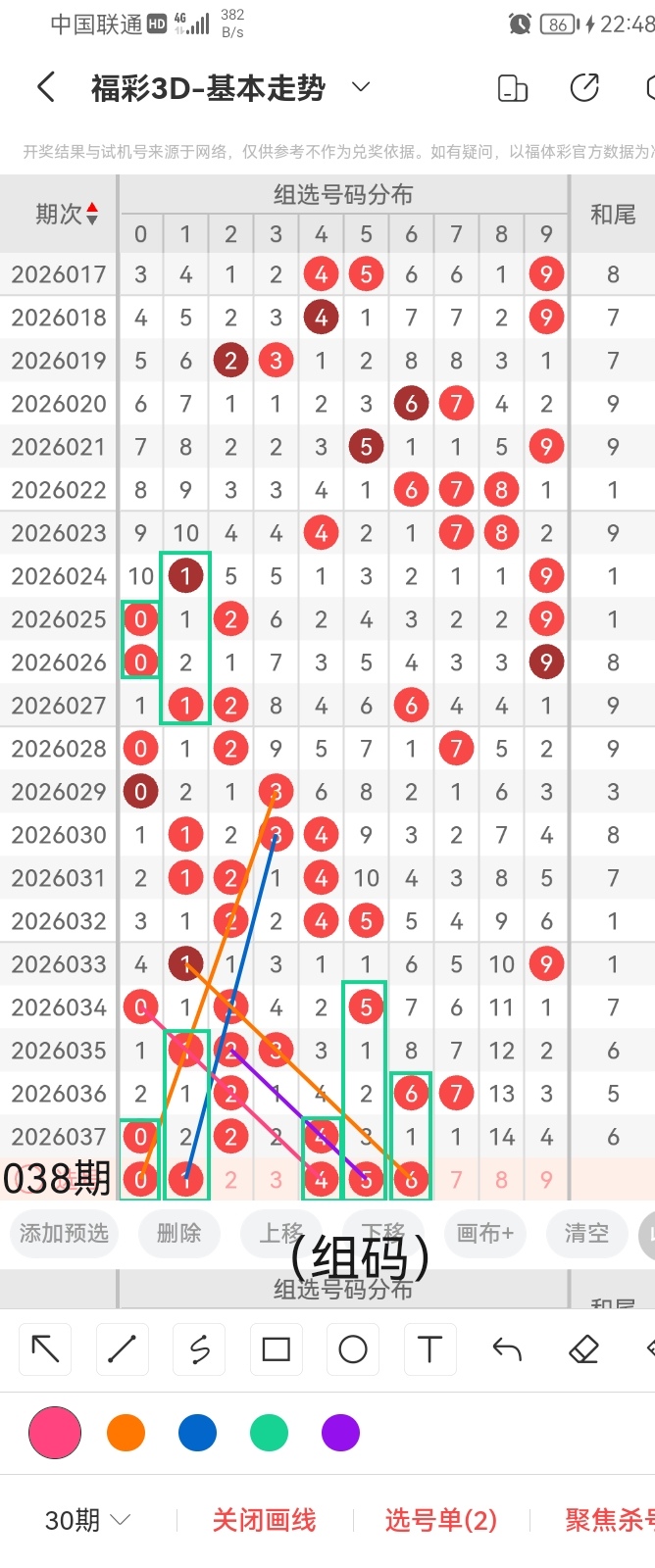Select the text tool
The height and width of the screenshot is (1568, 655).
[x=429, y=1349]
